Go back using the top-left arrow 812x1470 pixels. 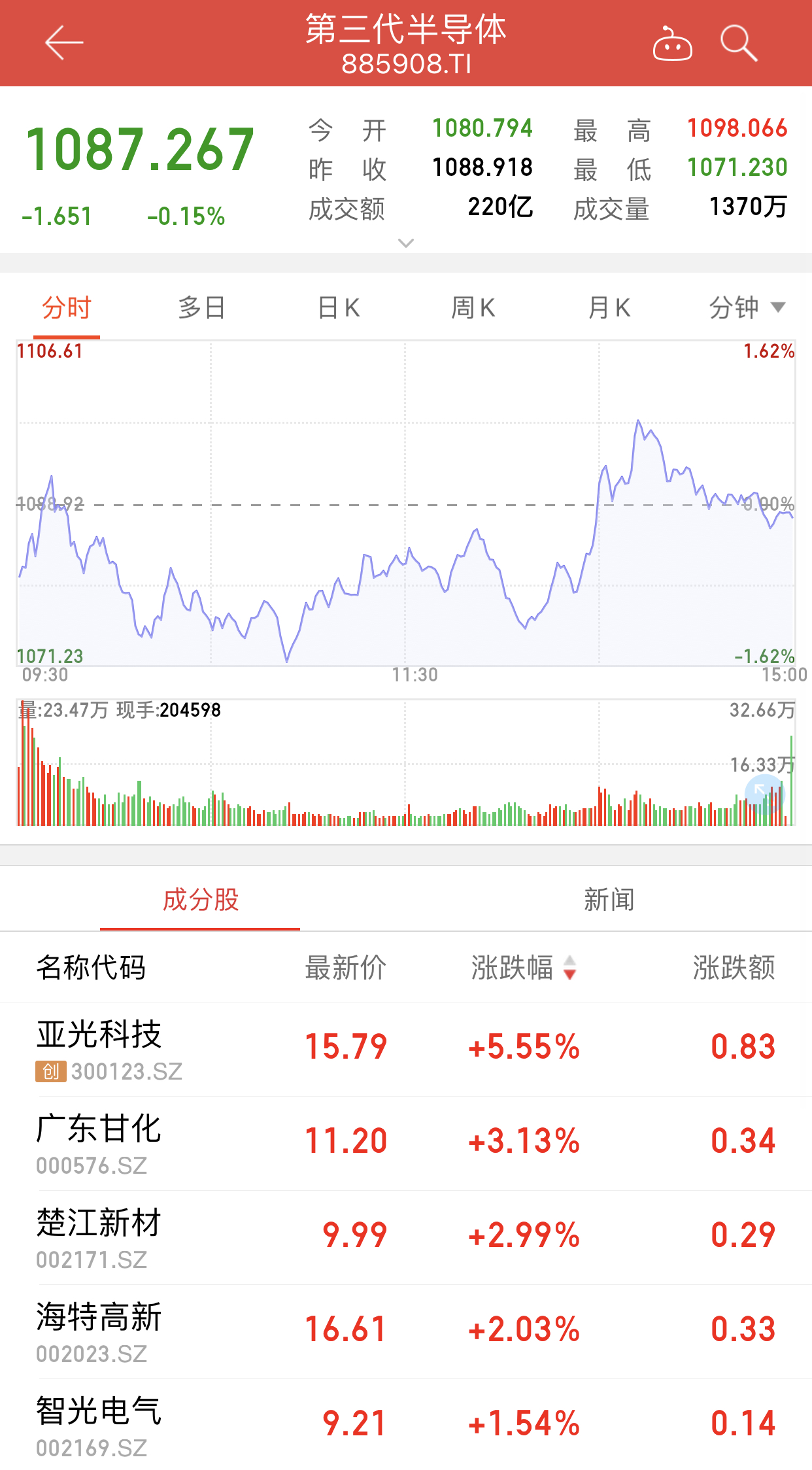[64, 43]
